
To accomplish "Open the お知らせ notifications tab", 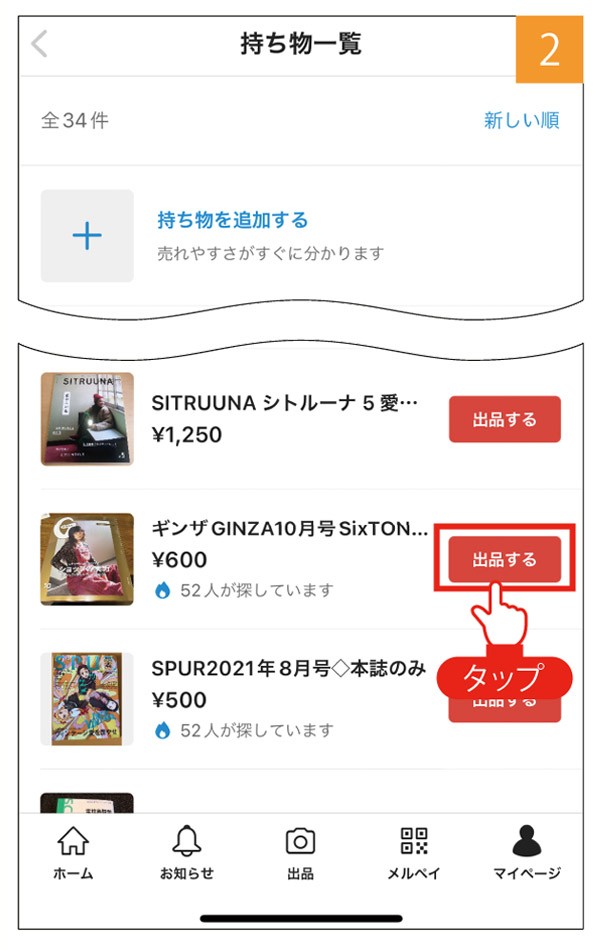I will [187, 854].
